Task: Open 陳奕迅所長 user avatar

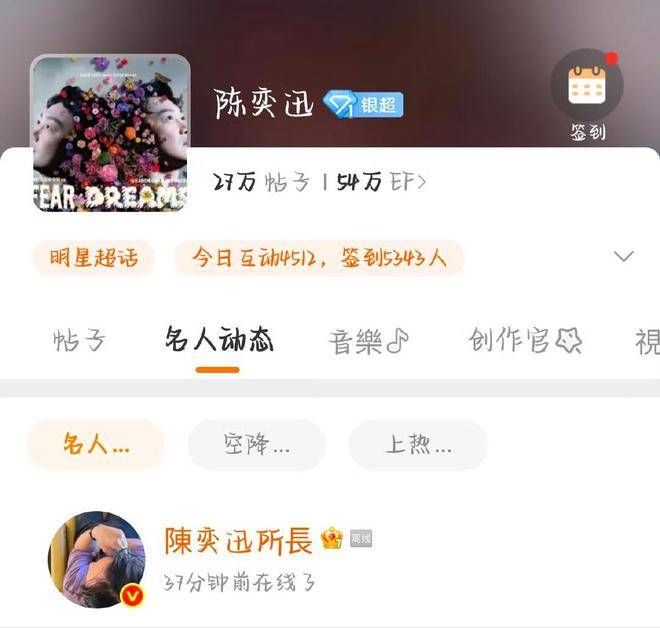Action: coord(97,559)
